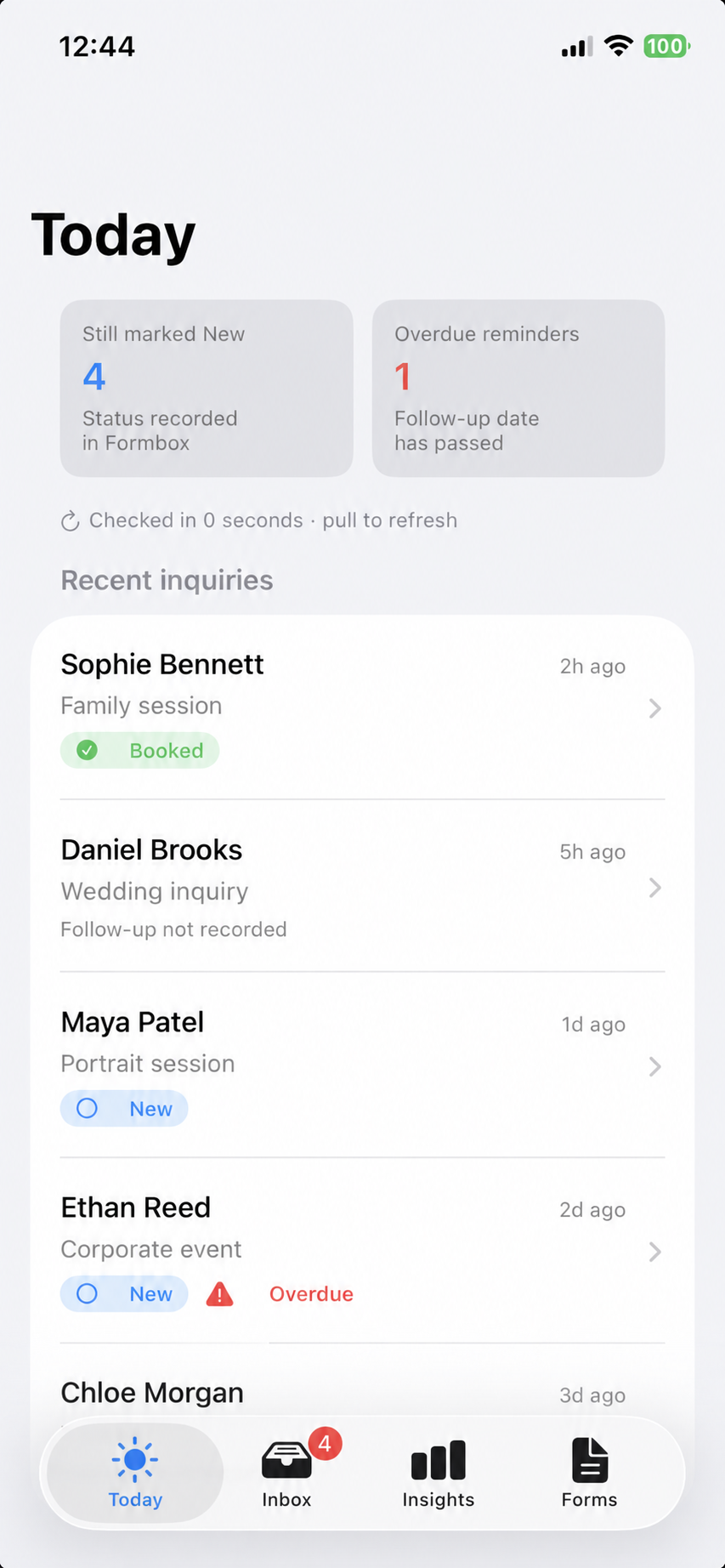Open Ethan Reed's overdue corporate event inquiry
This screenshot has height=1568, width=725.
362,1250
